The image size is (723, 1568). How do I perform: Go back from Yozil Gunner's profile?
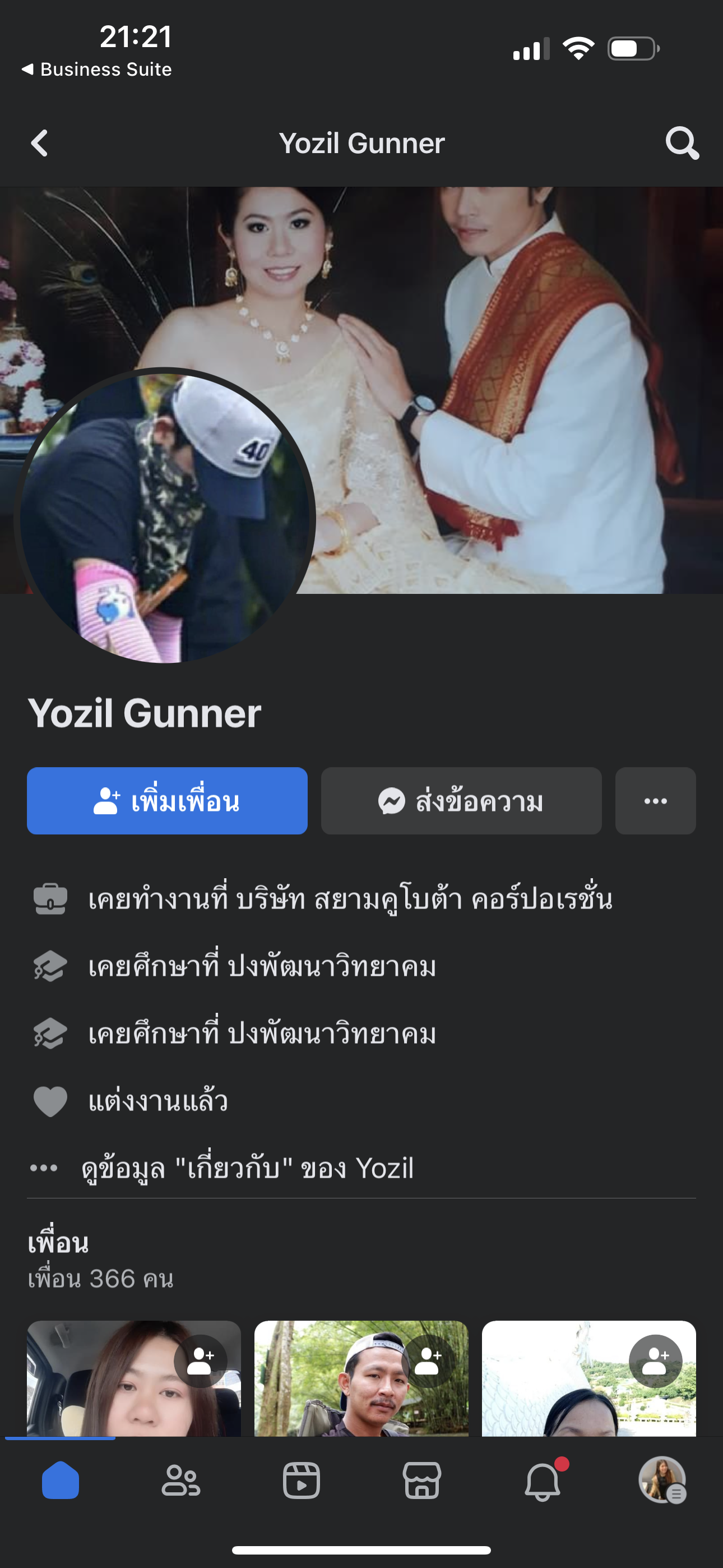coord(40,144)
